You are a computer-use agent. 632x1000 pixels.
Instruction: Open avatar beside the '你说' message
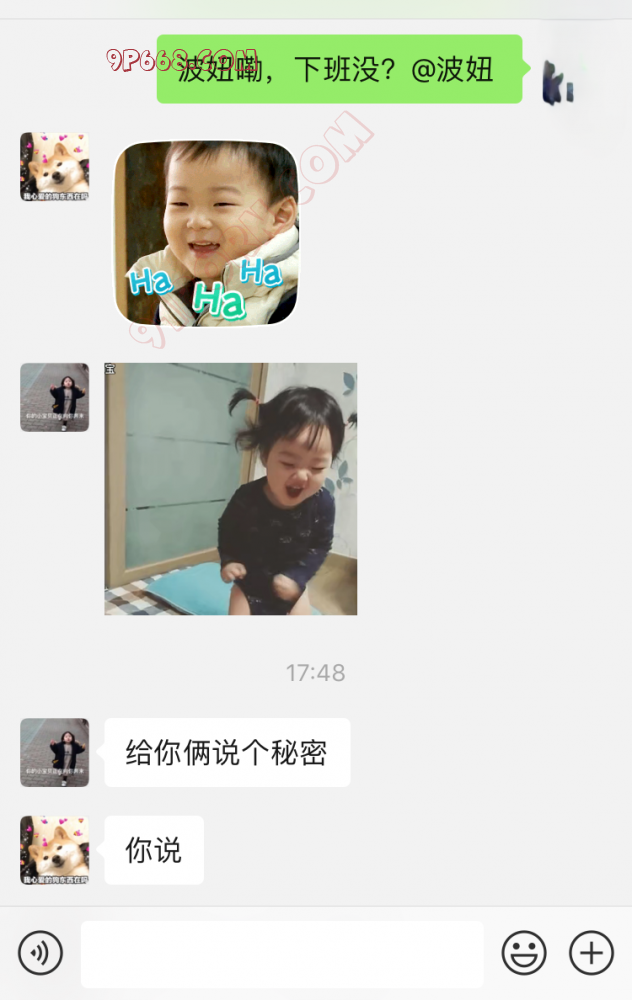[54, 849]
